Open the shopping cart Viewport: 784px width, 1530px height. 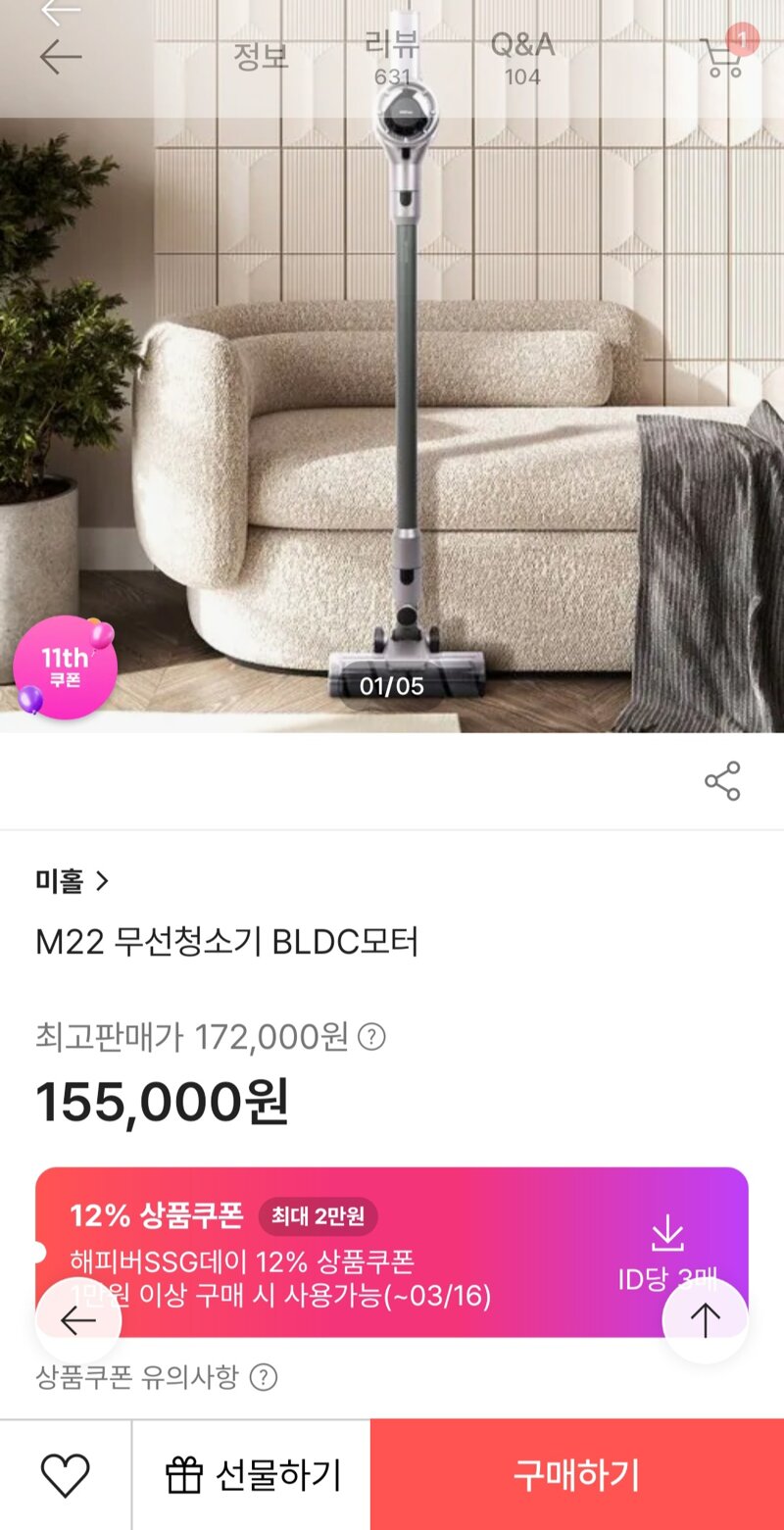[x=723, y=57]
